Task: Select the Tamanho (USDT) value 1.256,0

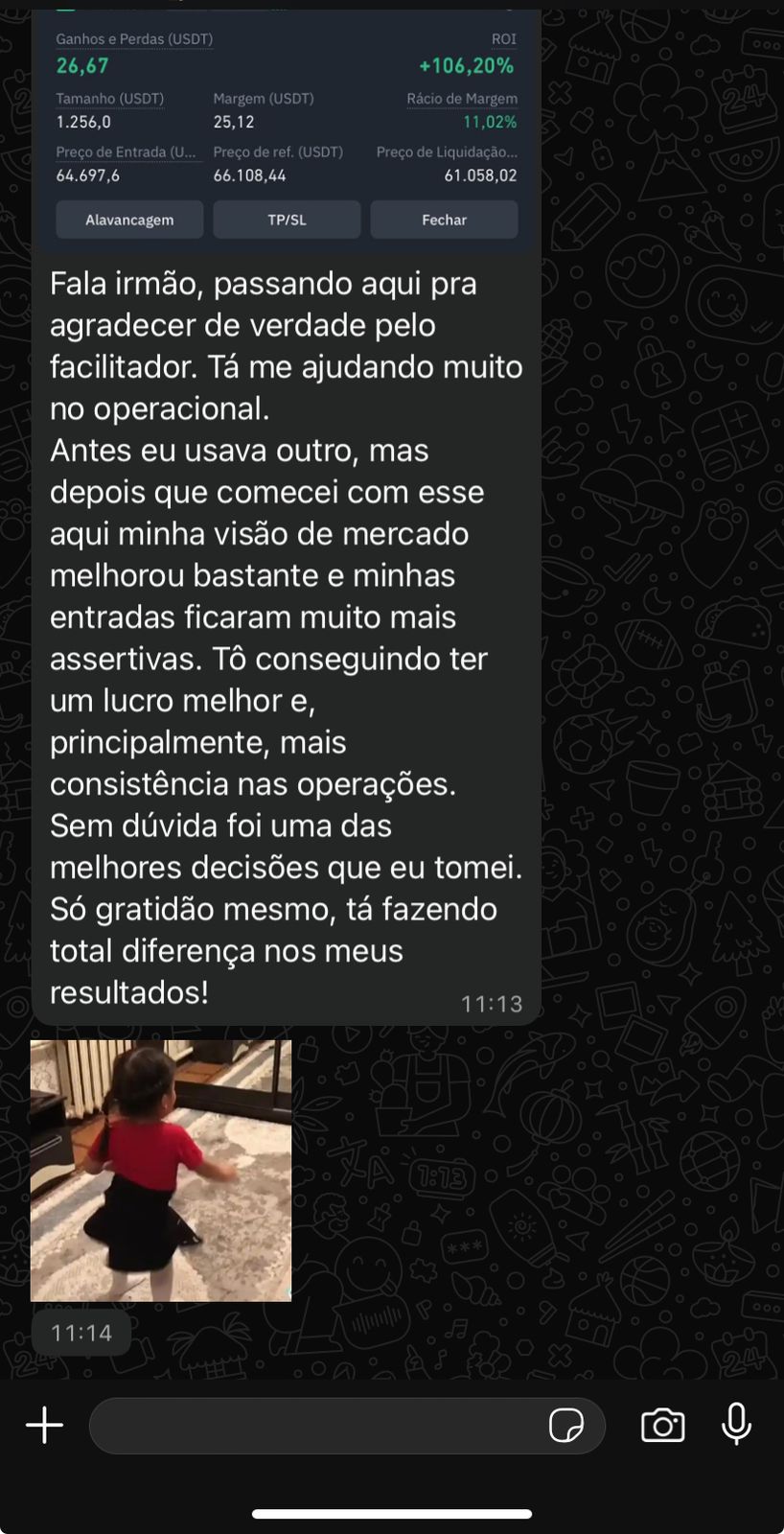Action: point(83,122)
